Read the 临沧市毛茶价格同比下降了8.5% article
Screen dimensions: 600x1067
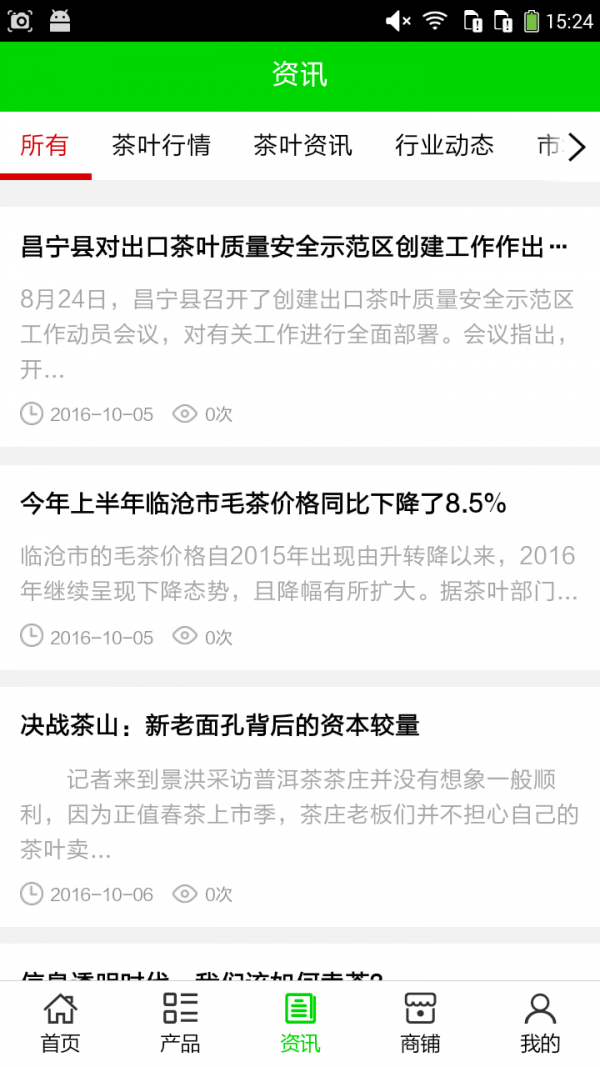[x=264, y=504]
